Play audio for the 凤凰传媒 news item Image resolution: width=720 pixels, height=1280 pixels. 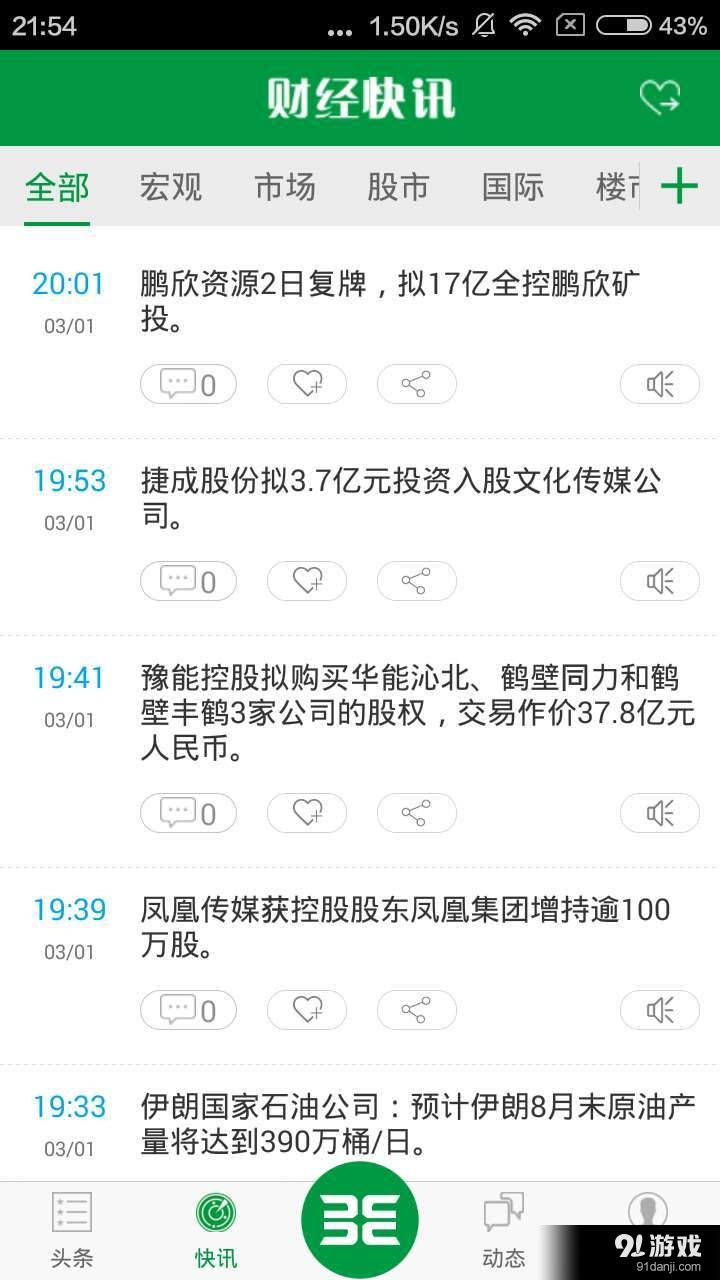pos(660,1010)
